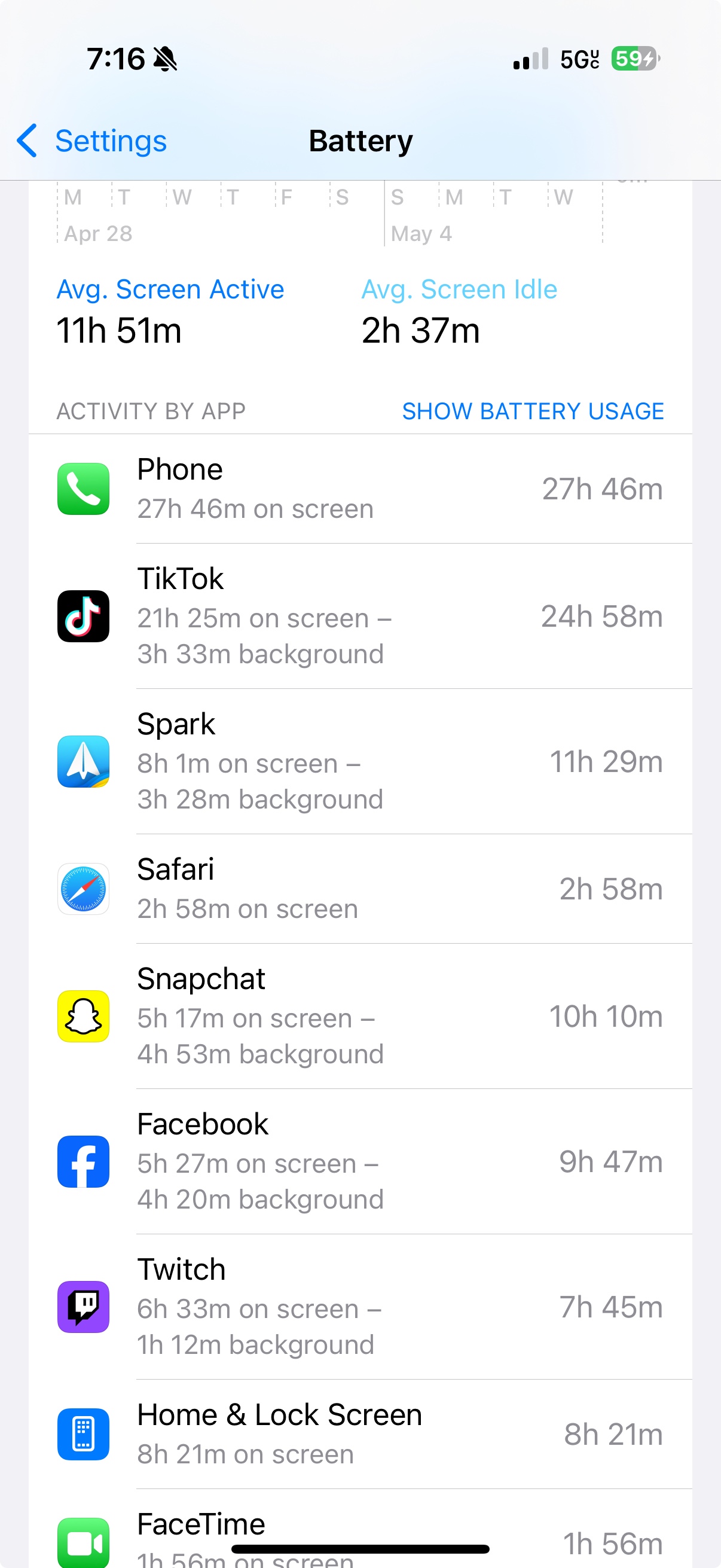Tap the Spark app row
The height and width of the screenshot is (1568, 721).
(360, 761)
